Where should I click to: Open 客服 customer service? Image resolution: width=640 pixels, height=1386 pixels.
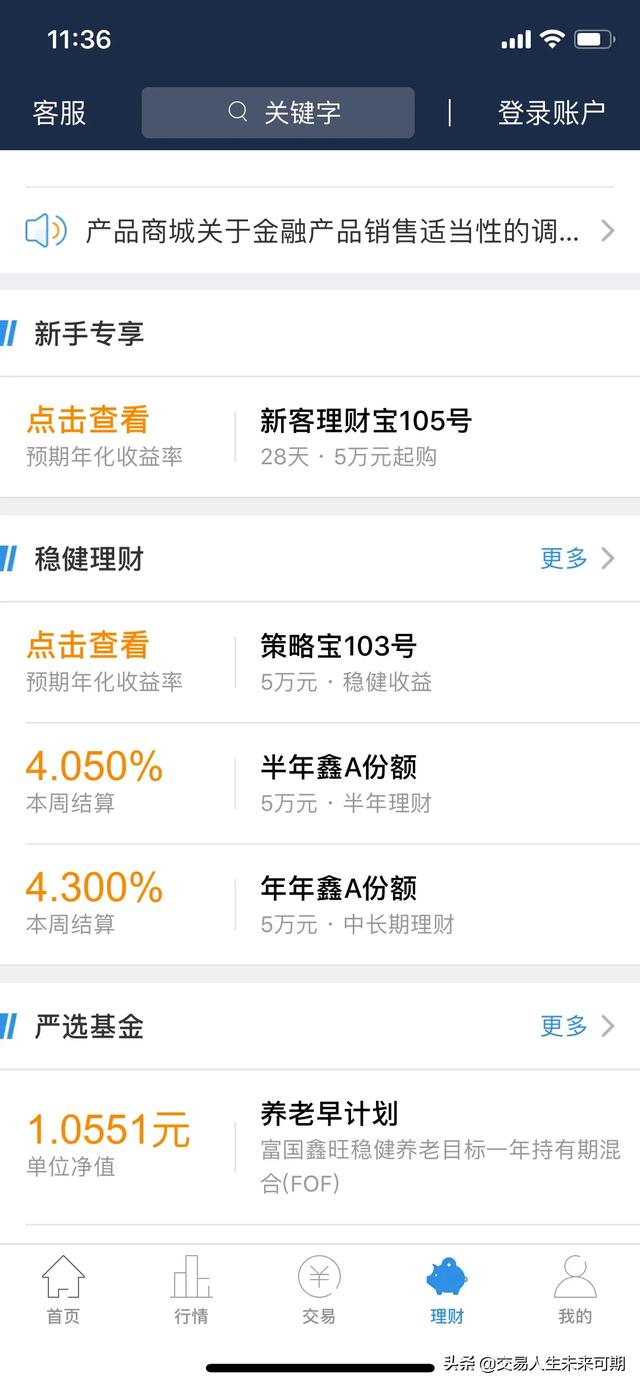[59, 113]
